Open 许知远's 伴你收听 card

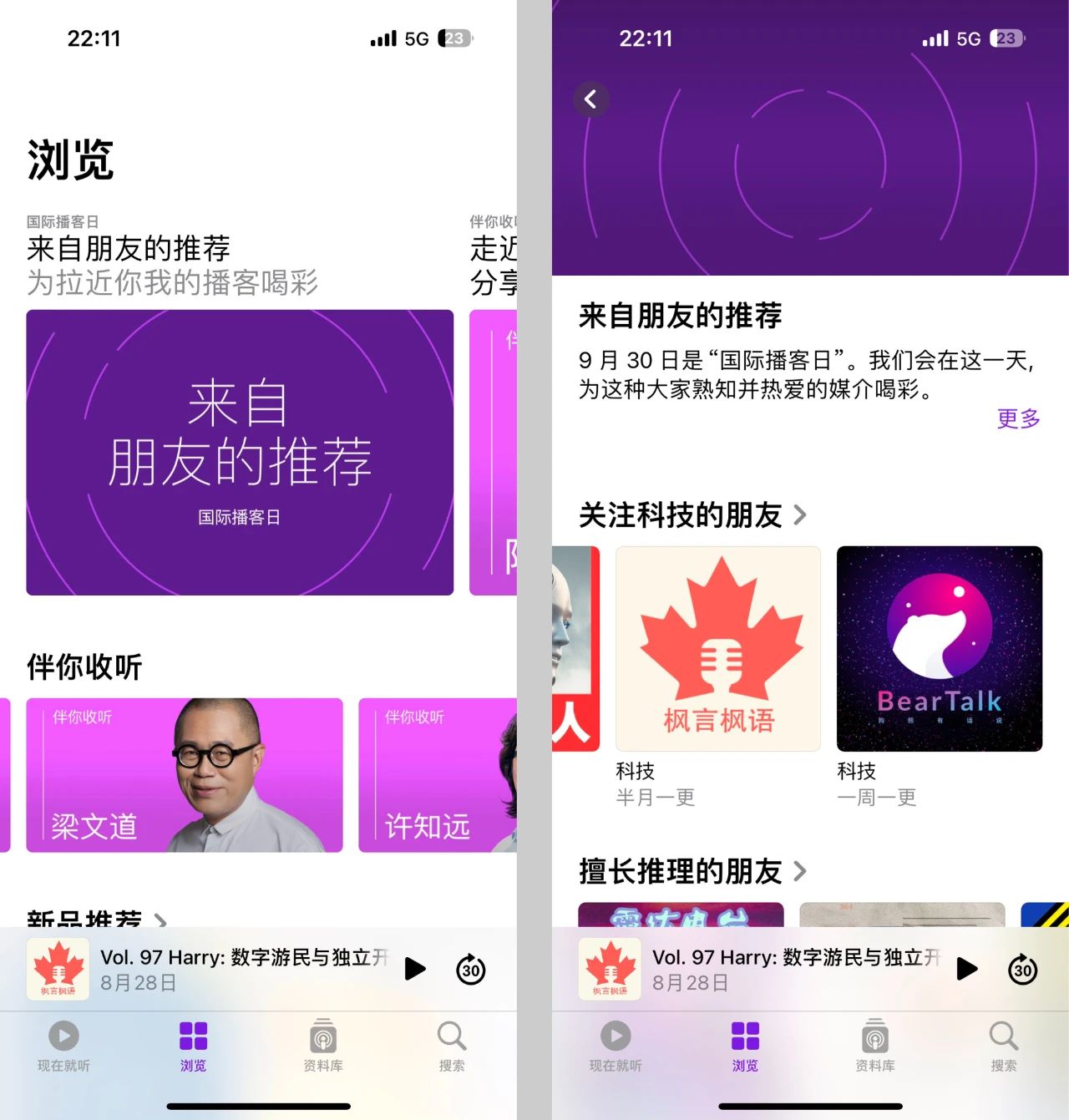(438, 775)
